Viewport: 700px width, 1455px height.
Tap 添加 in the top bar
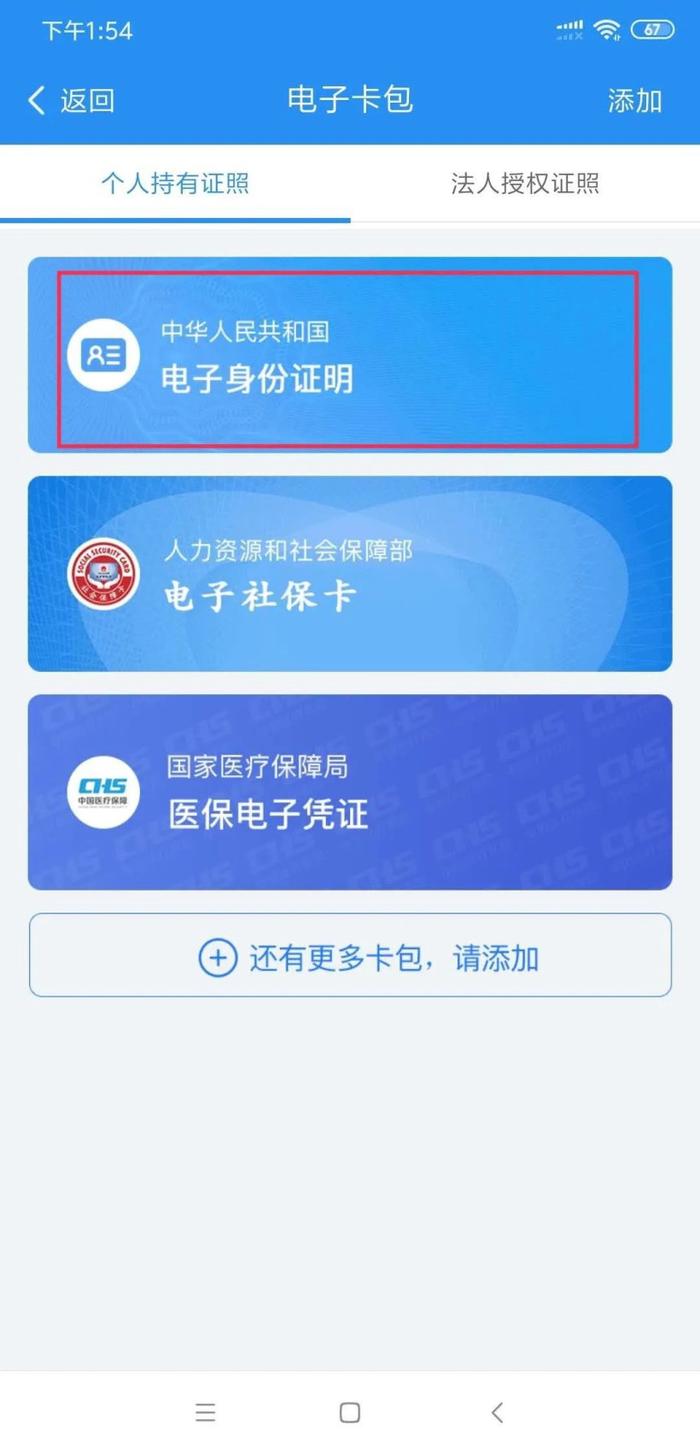click(x=635, y=100)
